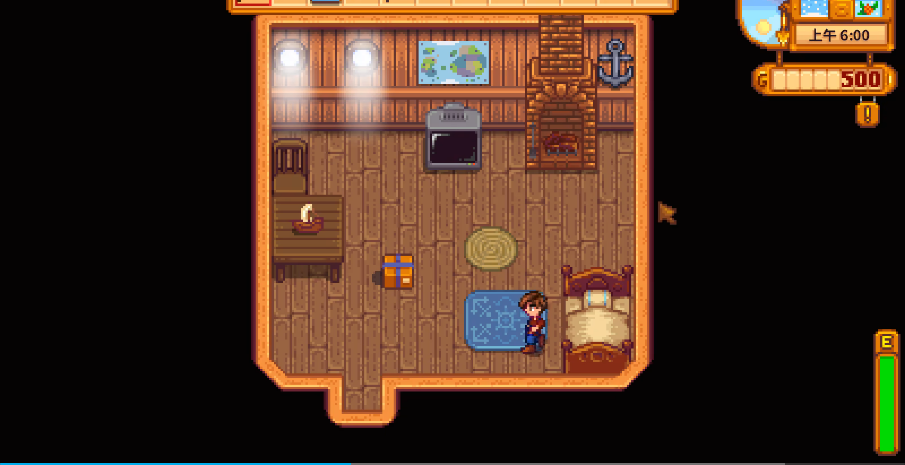
Task: Open the orange gift box on the floor
Action: click(398, 271)
